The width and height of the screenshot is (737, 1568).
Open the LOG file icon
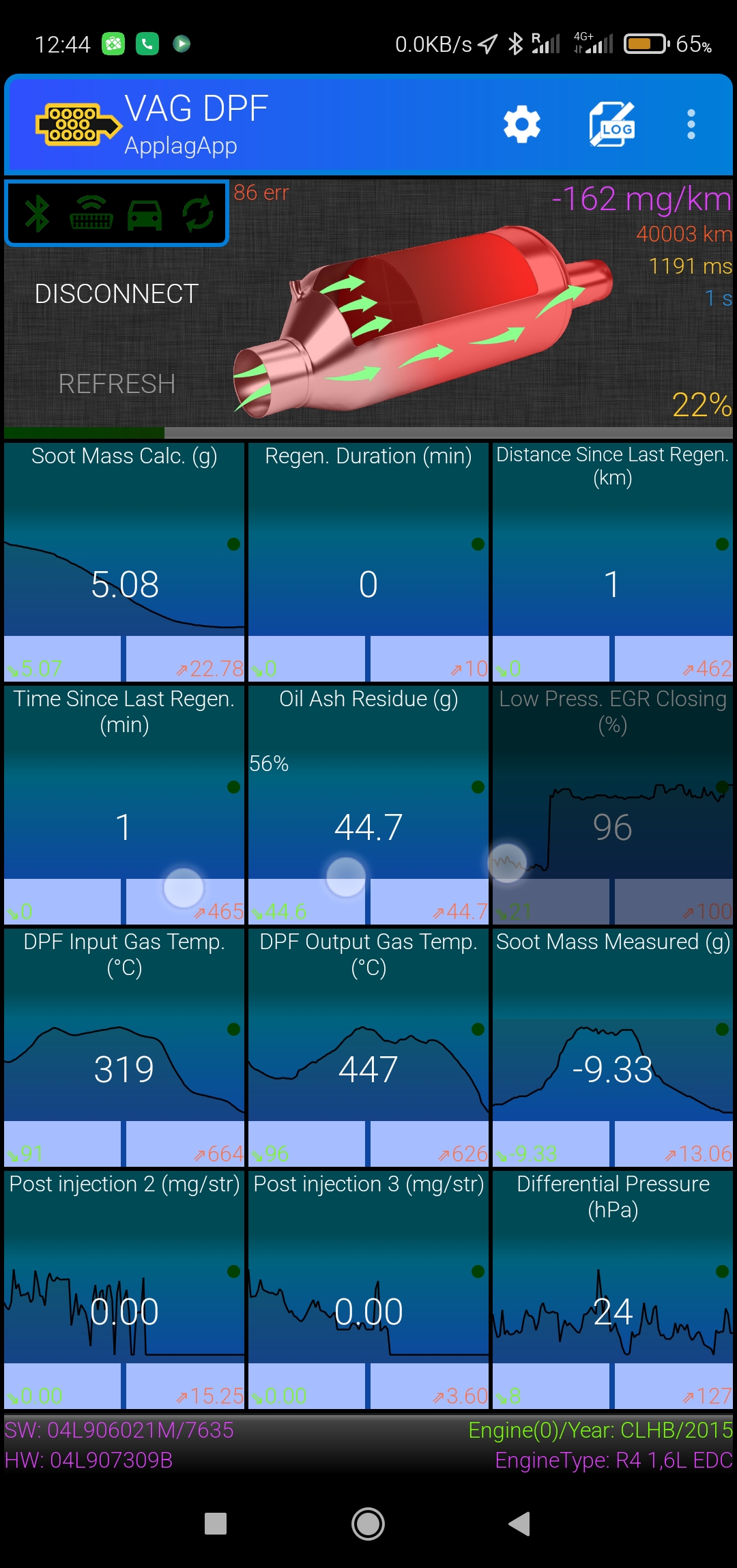(611, 125)
